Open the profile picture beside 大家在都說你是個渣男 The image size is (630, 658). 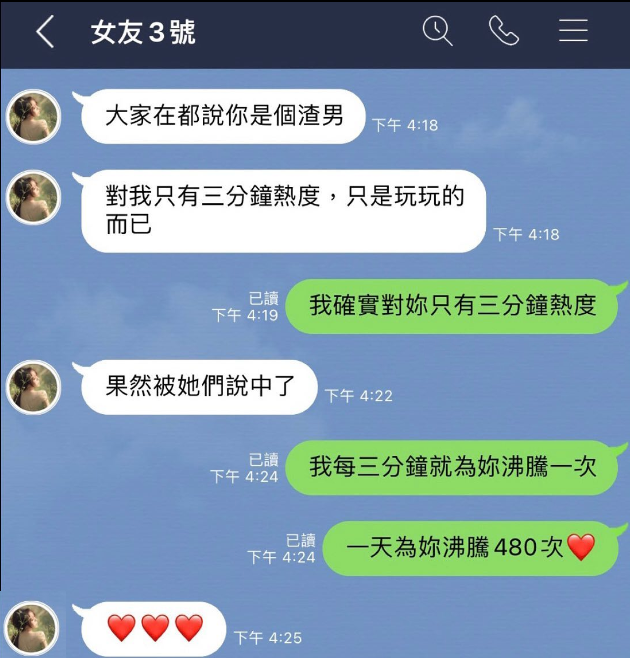[34, 116]
